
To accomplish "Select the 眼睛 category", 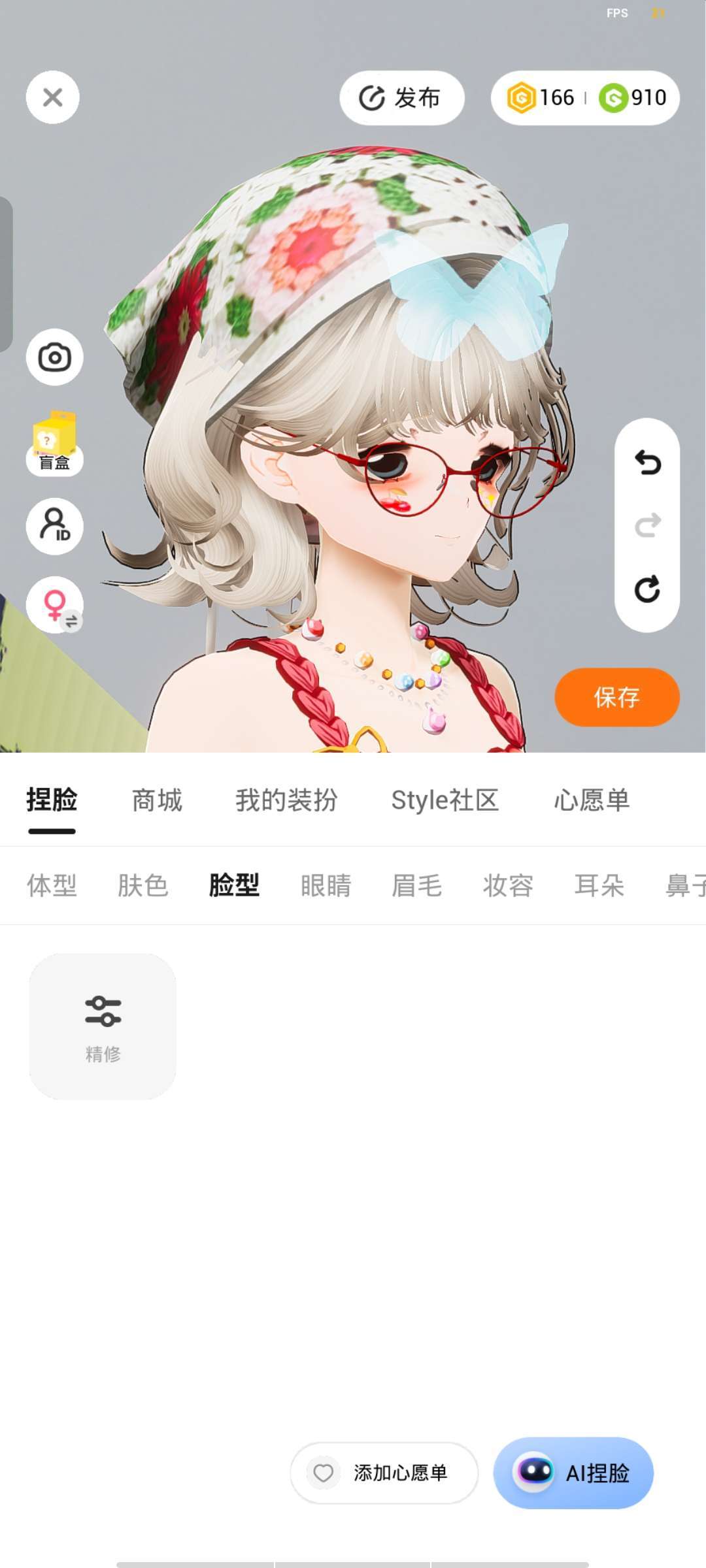I will tap(326, 886).
